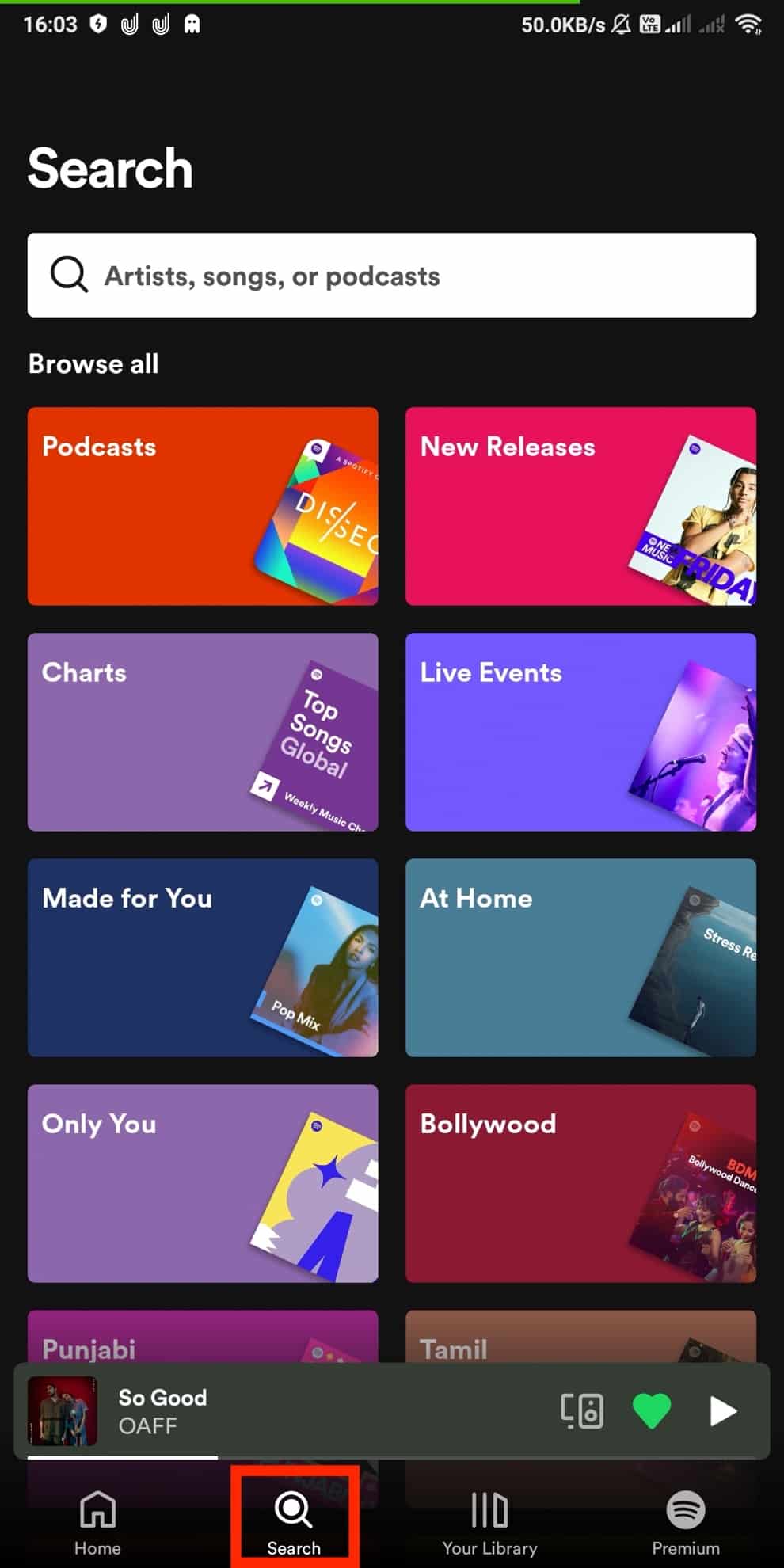Play the song So Good

click(x=722, y=1411)
